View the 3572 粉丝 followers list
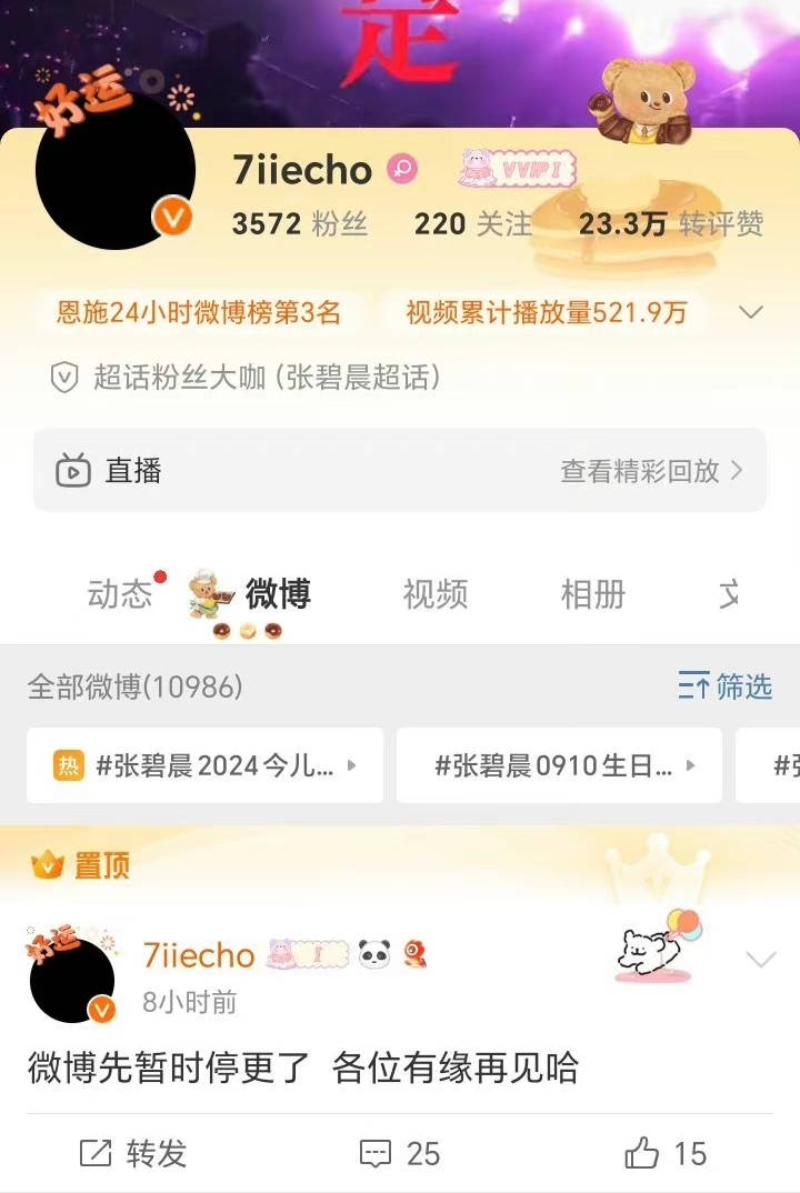 [x=299, y=224]
